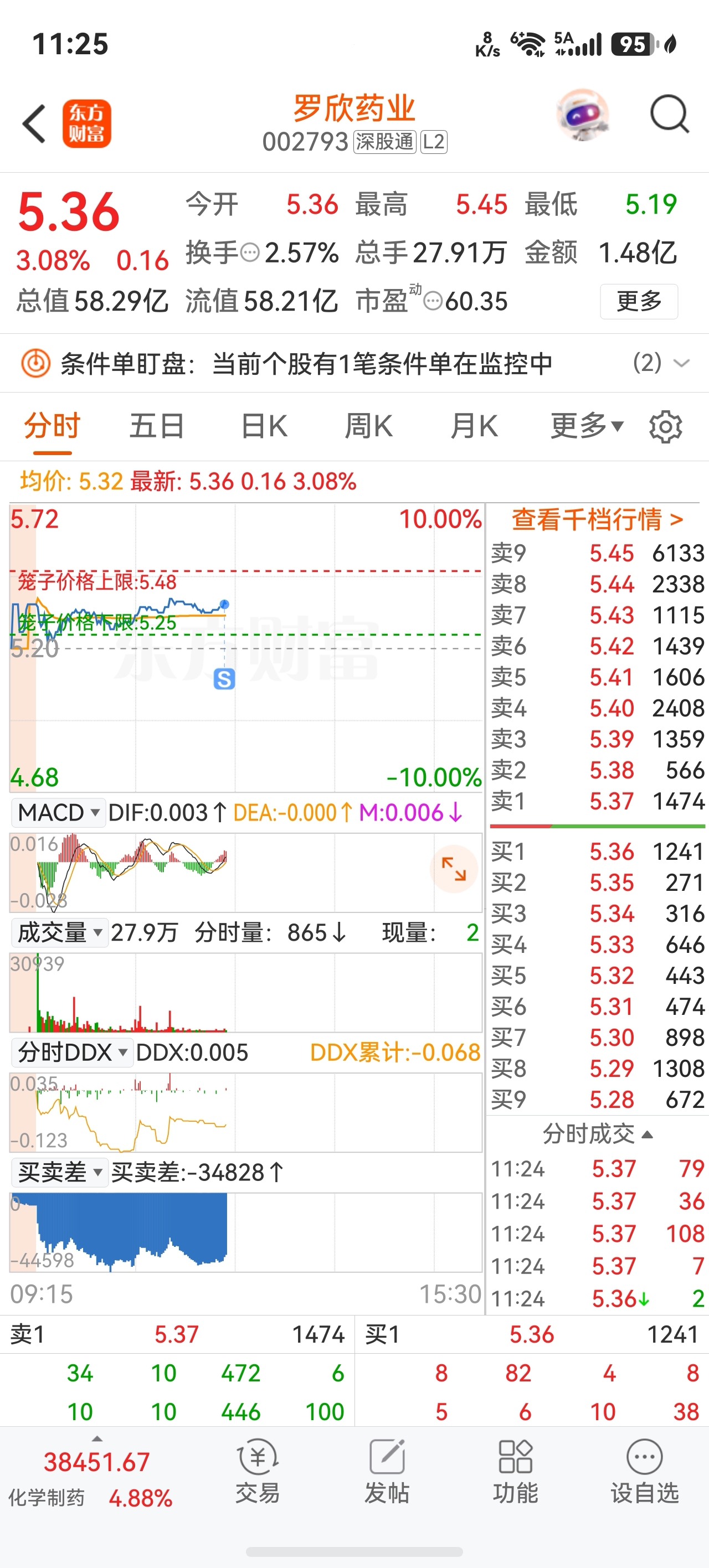This screenshot has width=709, height=1568.
Task: Go back using the top-left arrow
Action: (x=34, y=123)
